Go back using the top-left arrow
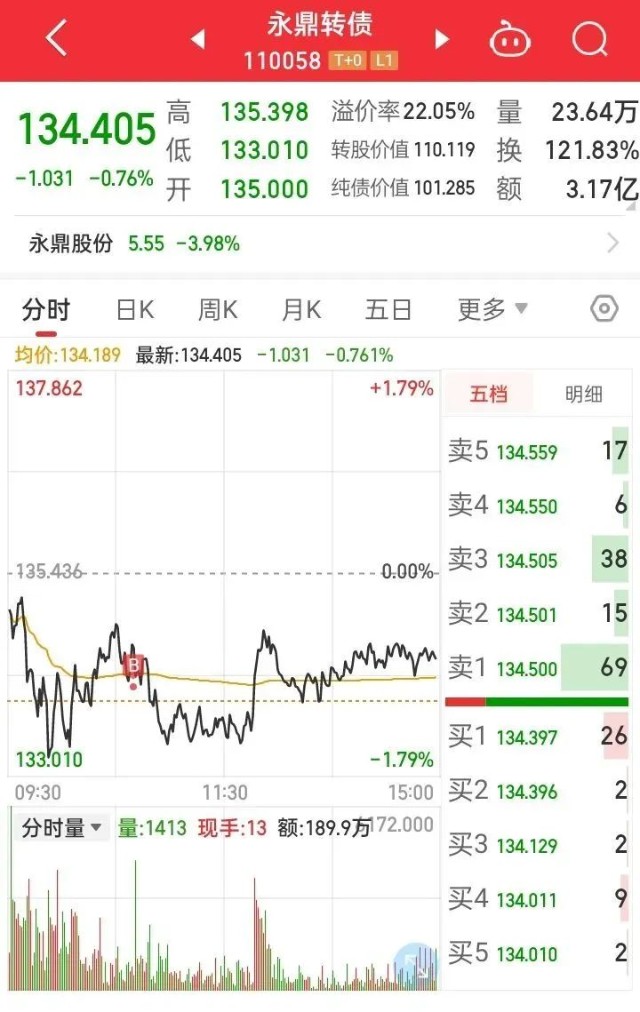The image size is (640, 1012). tap(56, 39)
